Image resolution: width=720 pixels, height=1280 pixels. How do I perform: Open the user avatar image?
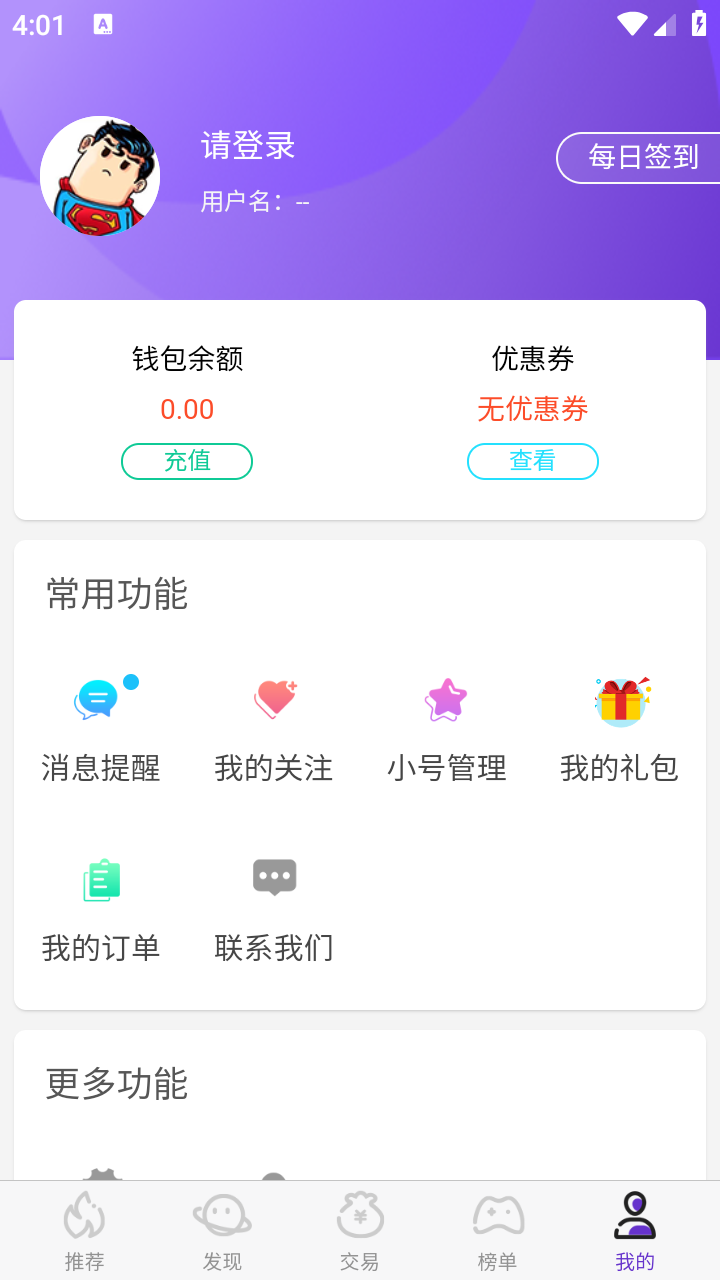coord(99,174)
